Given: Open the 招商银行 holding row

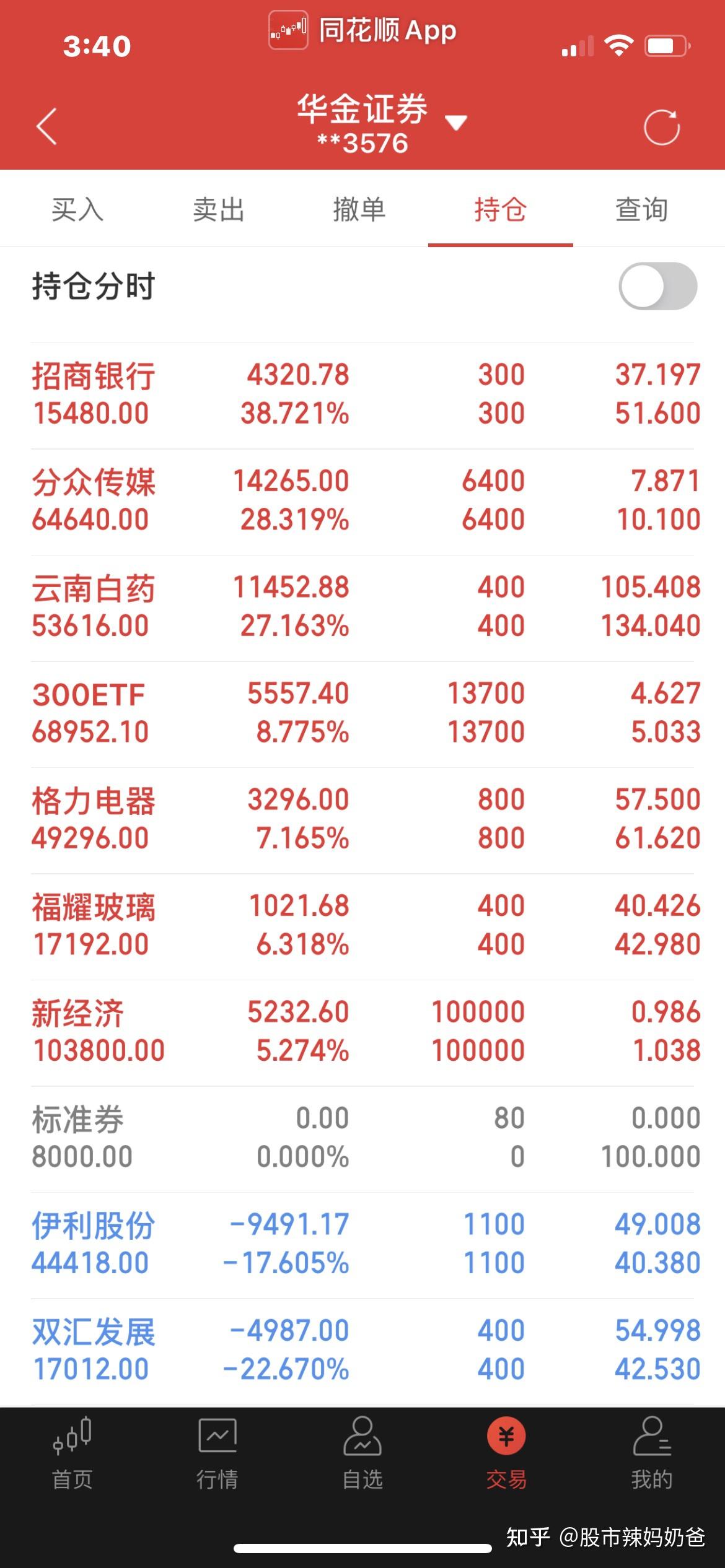Looking at the screenshot, I should tap(362, 396).
